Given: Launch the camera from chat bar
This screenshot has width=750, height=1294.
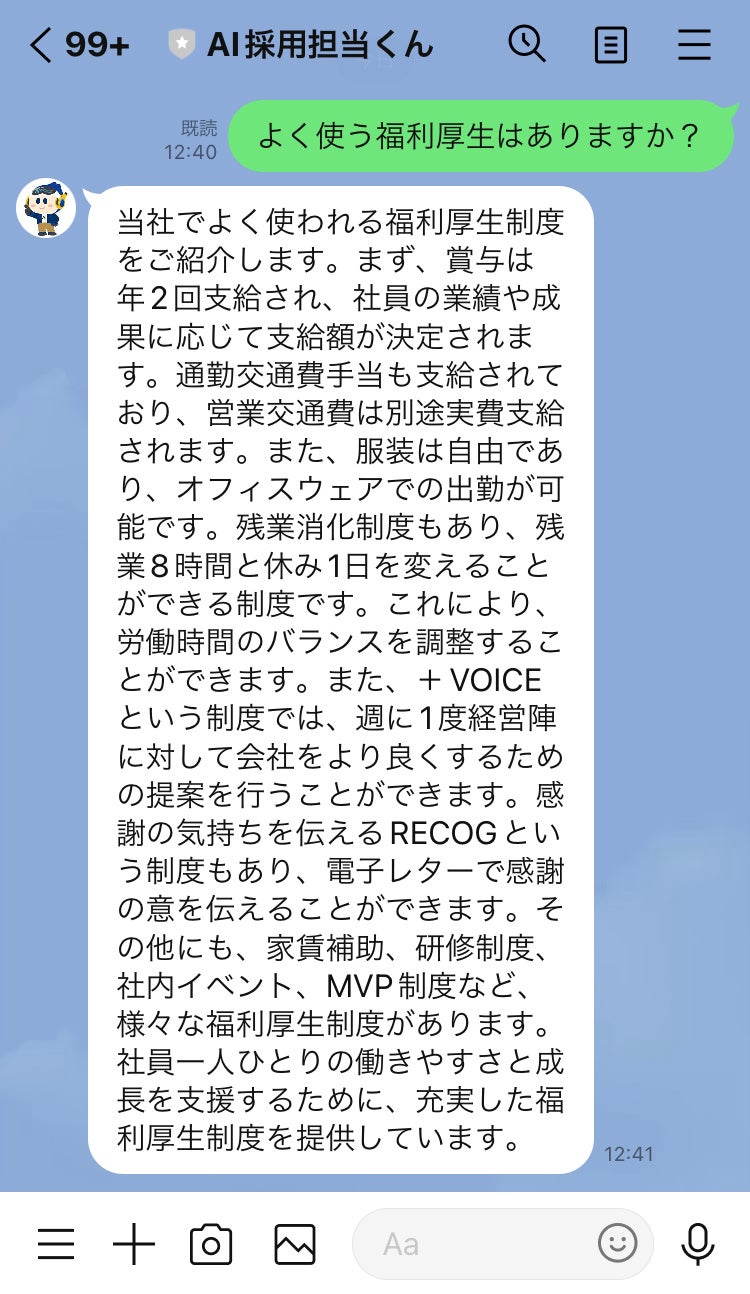Looking at the screenshot, I should (x=211, y=1244).
